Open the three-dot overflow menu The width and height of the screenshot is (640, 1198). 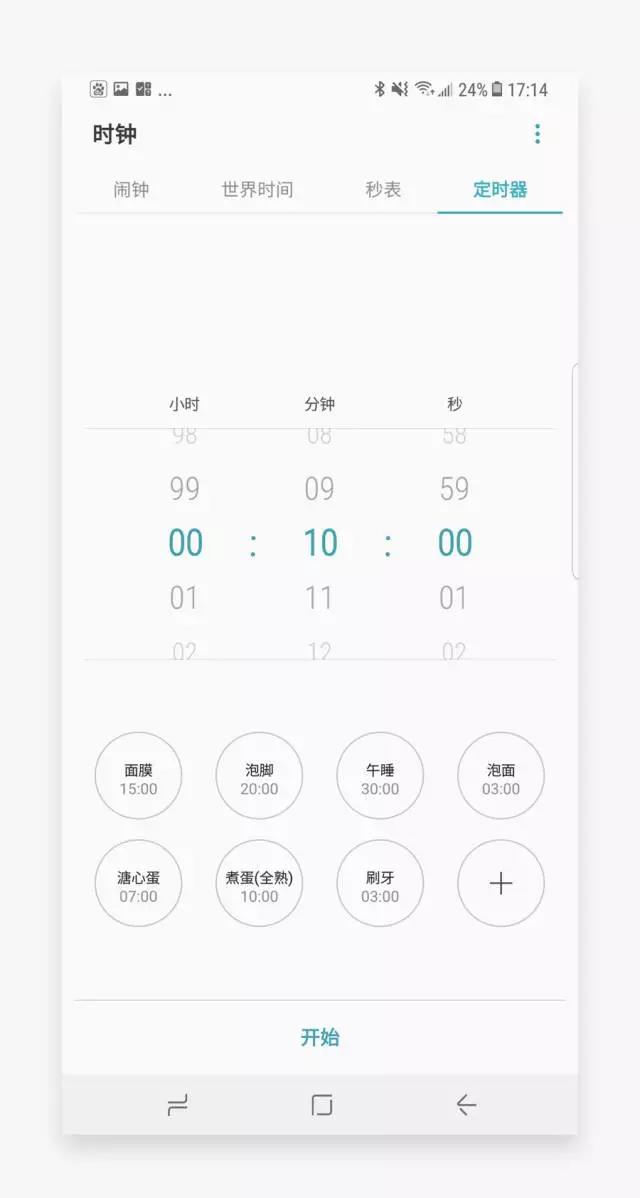pyautogui.click(x=537, y=134)
